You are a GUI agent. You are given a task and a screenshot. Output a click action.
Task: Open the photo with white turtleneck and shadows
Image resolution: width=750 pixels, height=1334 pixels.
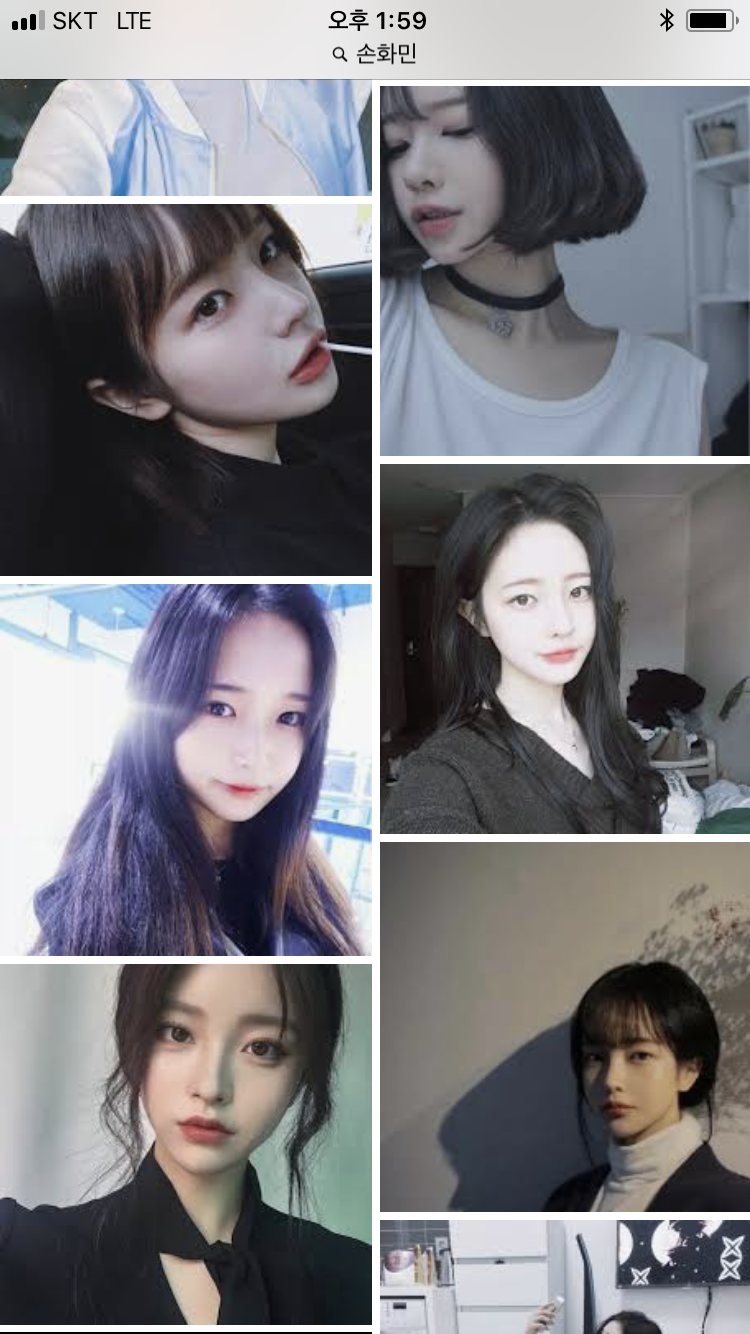point(564,1026)
